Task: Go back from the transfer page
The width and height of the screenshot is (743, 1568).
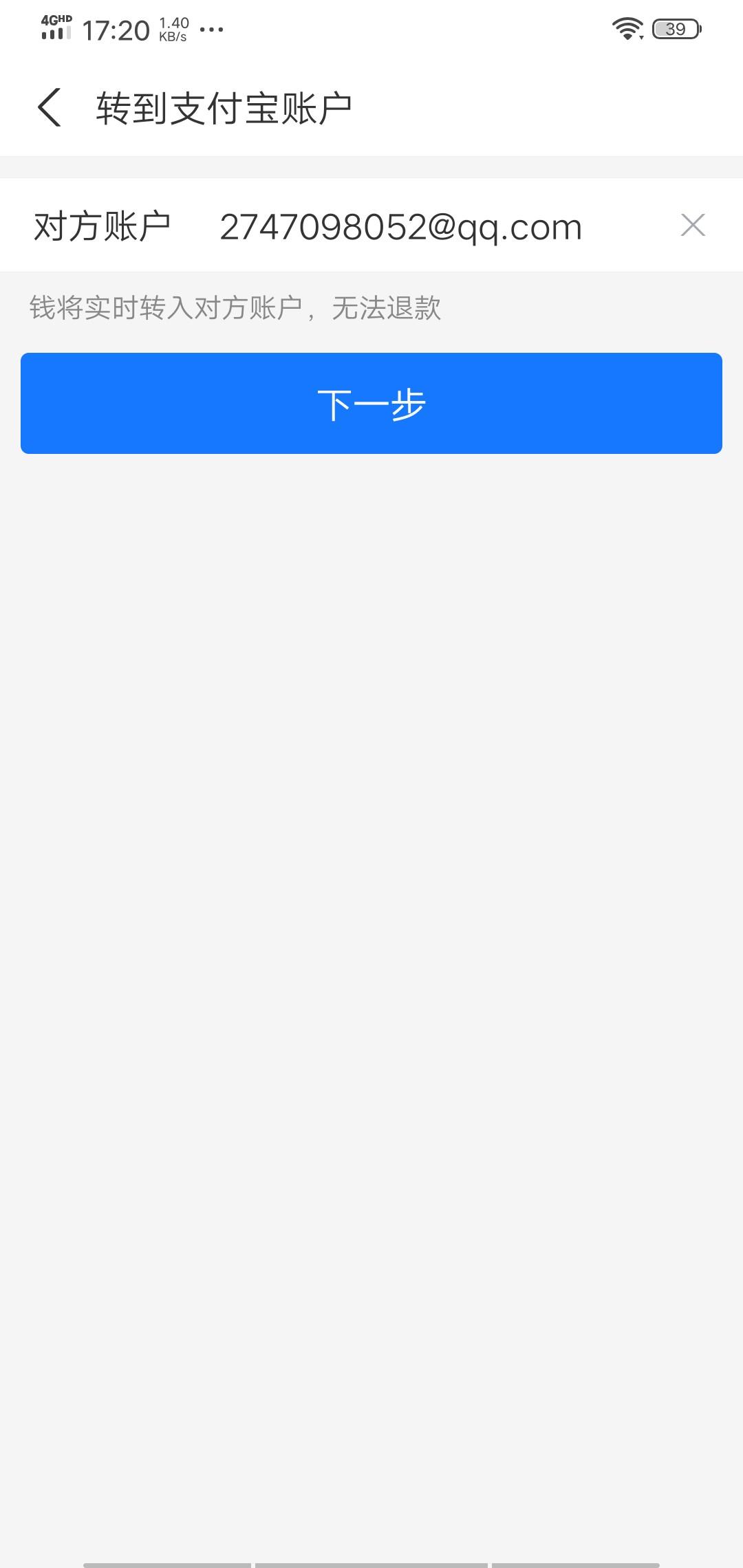Action: [50, 107]
